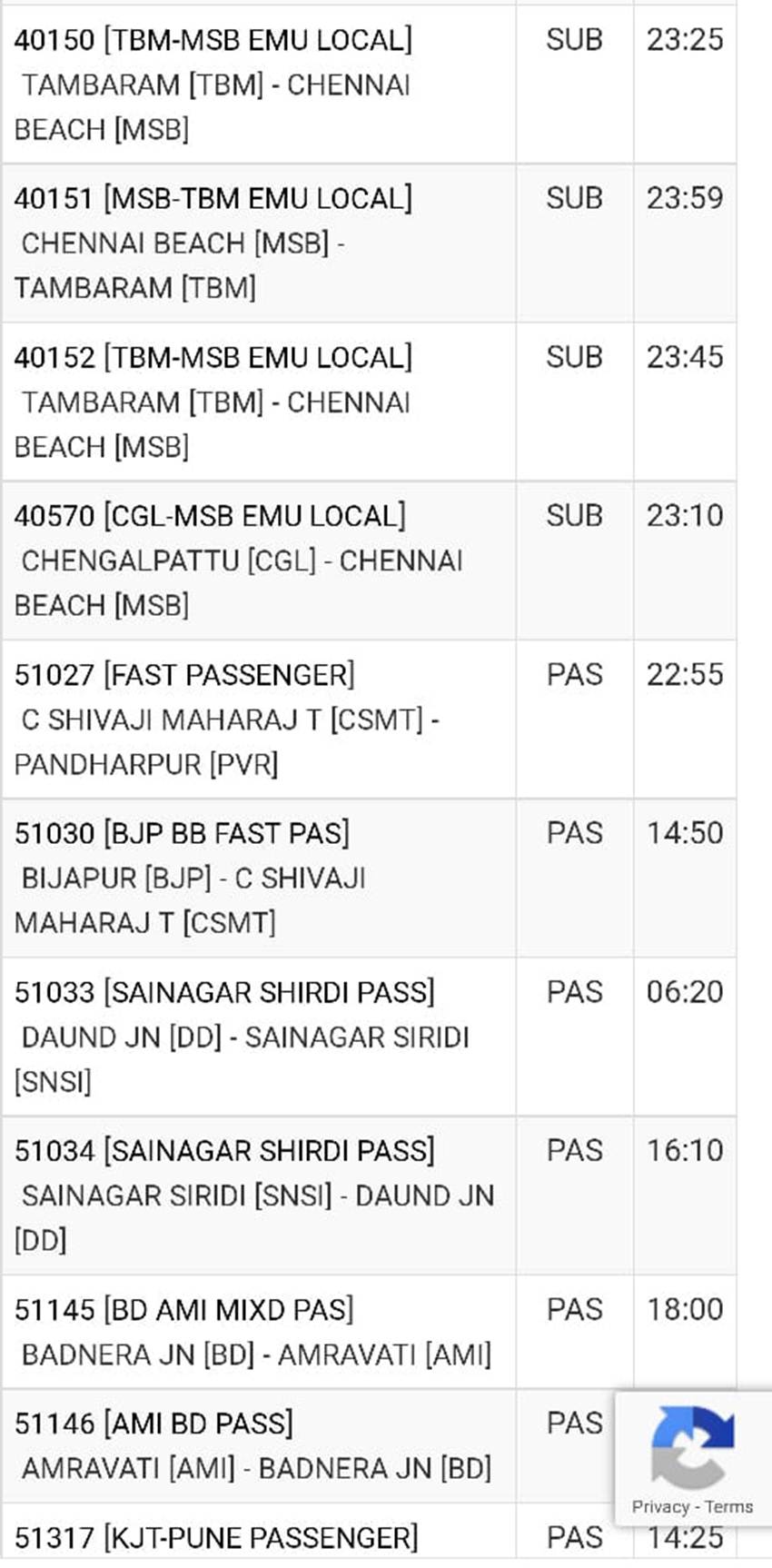Open the reCAPTCHA Terms link
This screenshot has width=772, height=1568.
click(728, 1506)
